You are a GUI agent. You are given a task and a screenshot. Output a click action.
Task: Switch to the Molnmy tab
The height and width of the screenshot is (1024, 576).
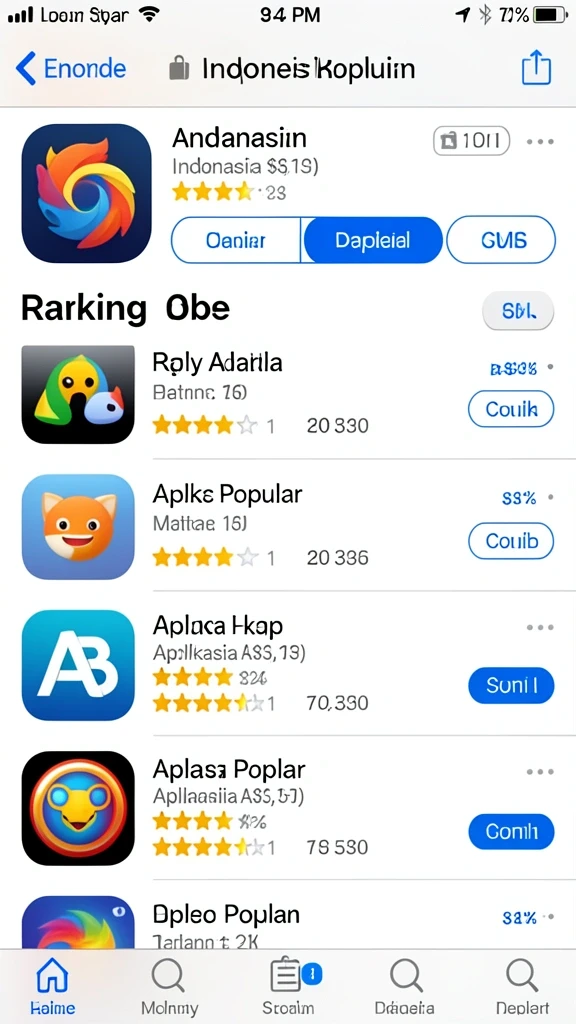point(170,986)
